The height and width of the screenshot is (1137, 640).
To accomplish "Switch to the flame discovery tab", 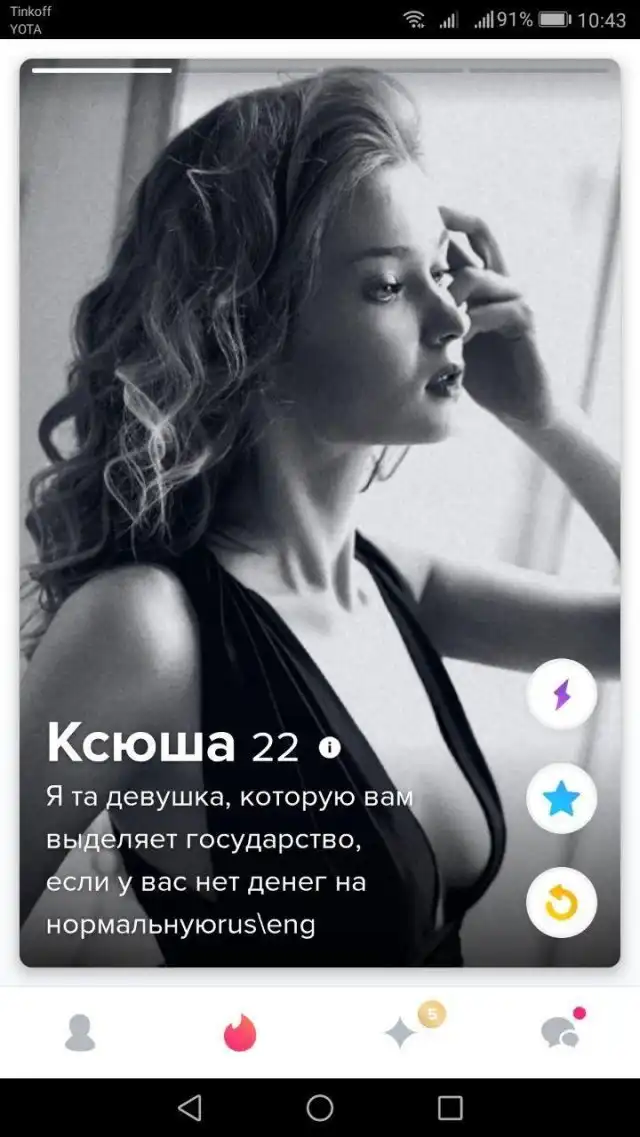I will (240, 1032).
